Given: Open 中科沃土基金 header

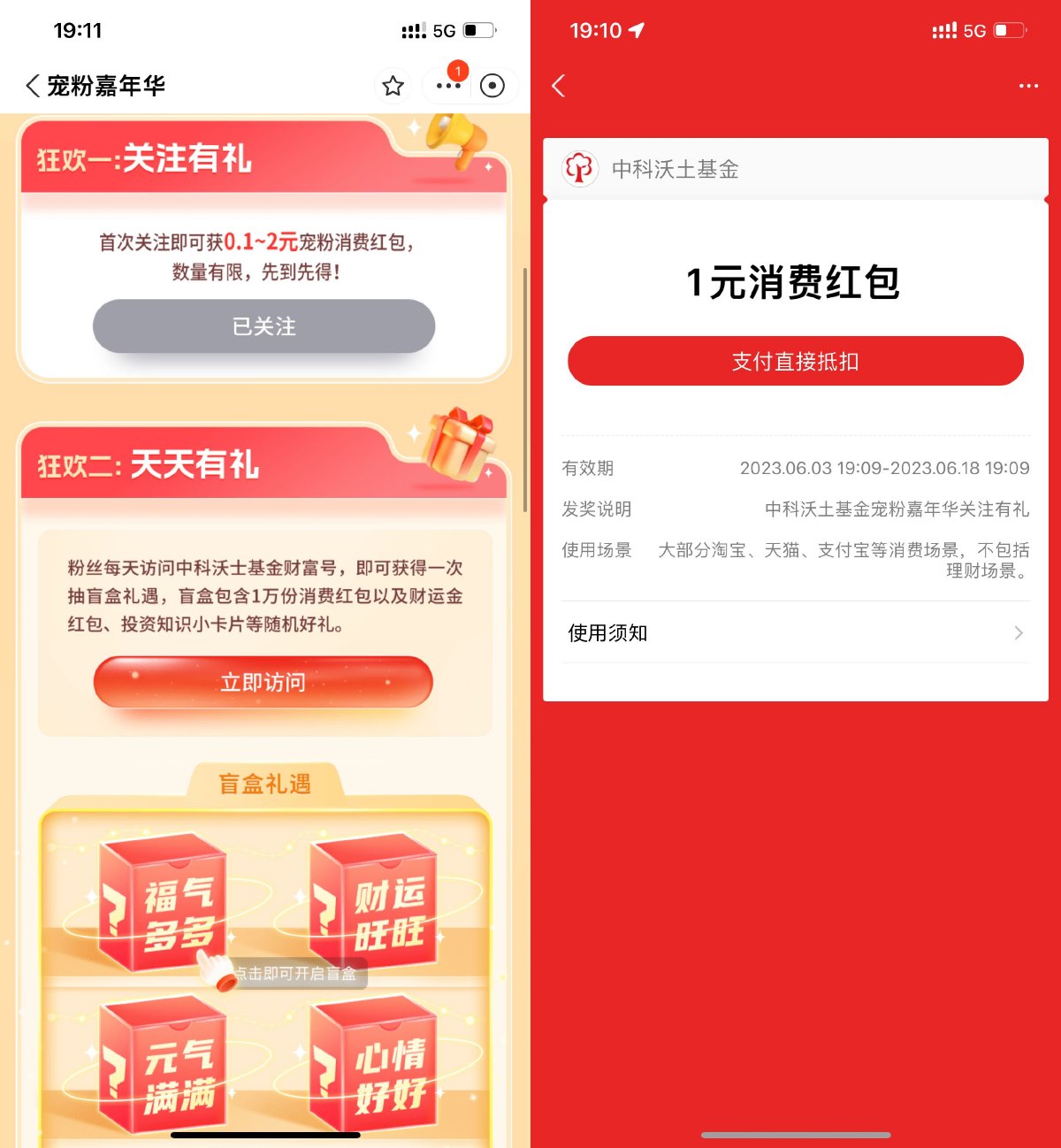Looking at the screenshot, I should click(674, 169).
